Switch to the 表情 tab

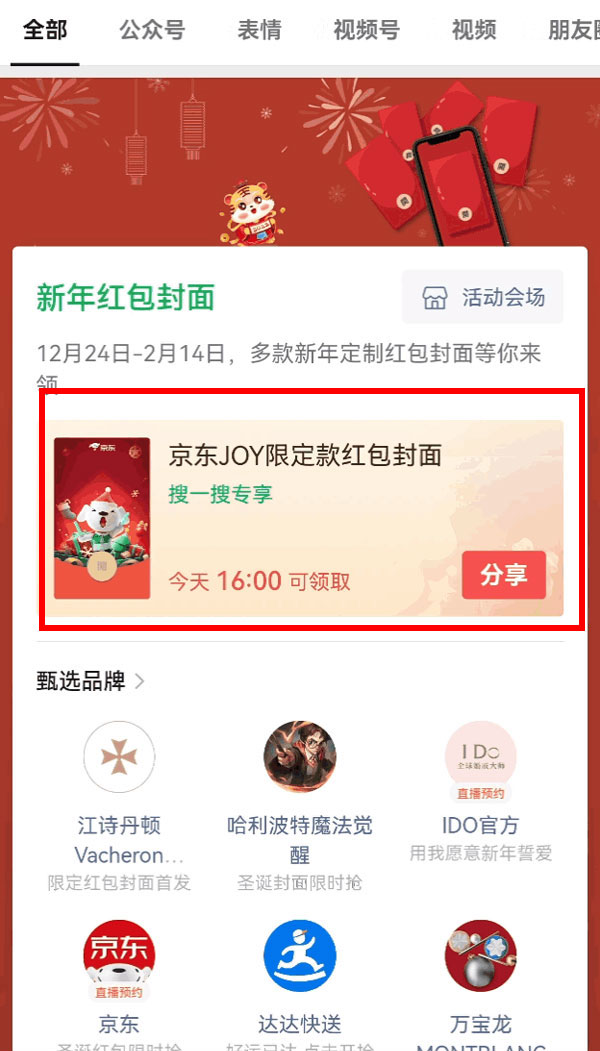pyautogui.click(x=259, y=30)
